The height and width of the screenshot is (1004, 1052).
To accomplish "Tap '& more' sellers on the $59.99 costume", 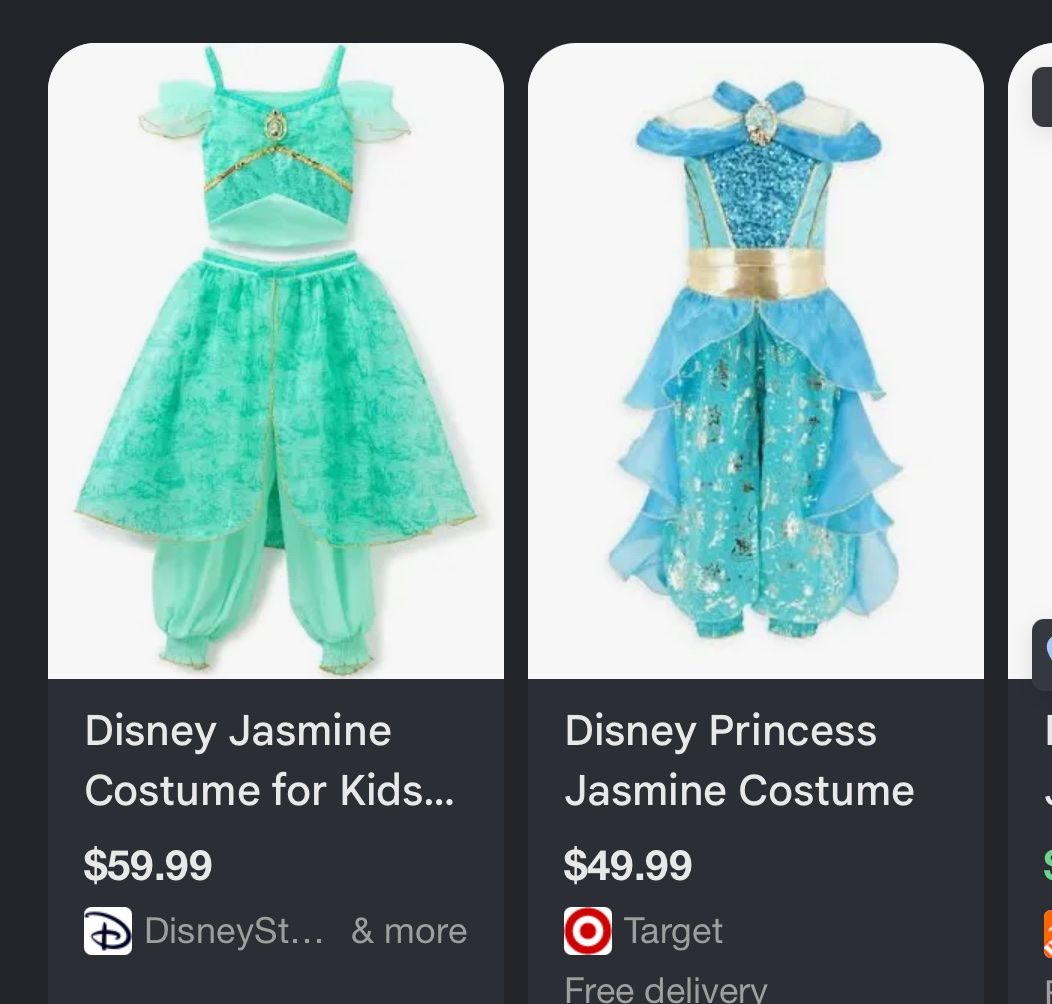I will coord(409,931).
